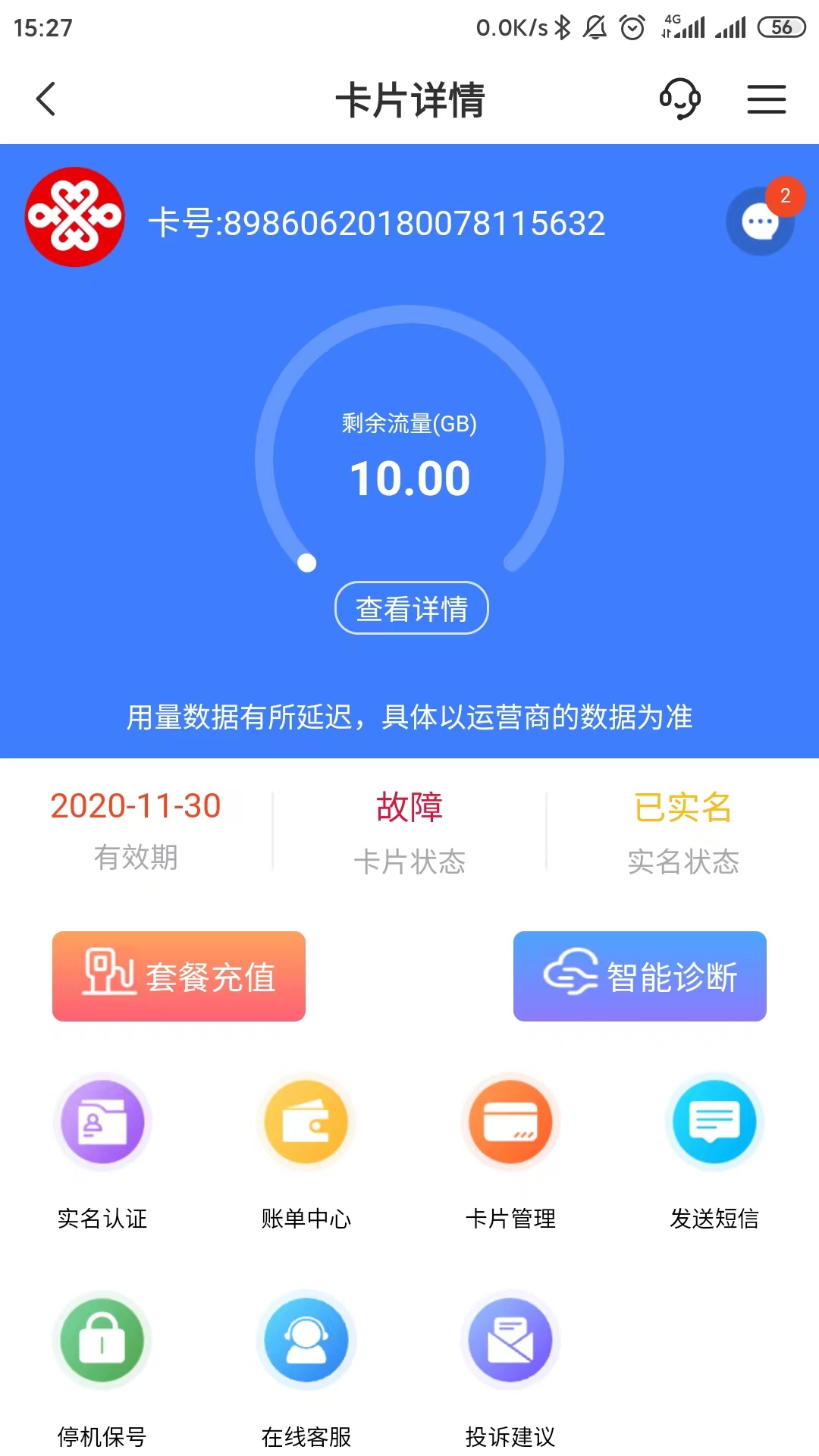Screen dimensions: 819x1456
Task: Go back using the top-left arrow
Action: point(46,99)
